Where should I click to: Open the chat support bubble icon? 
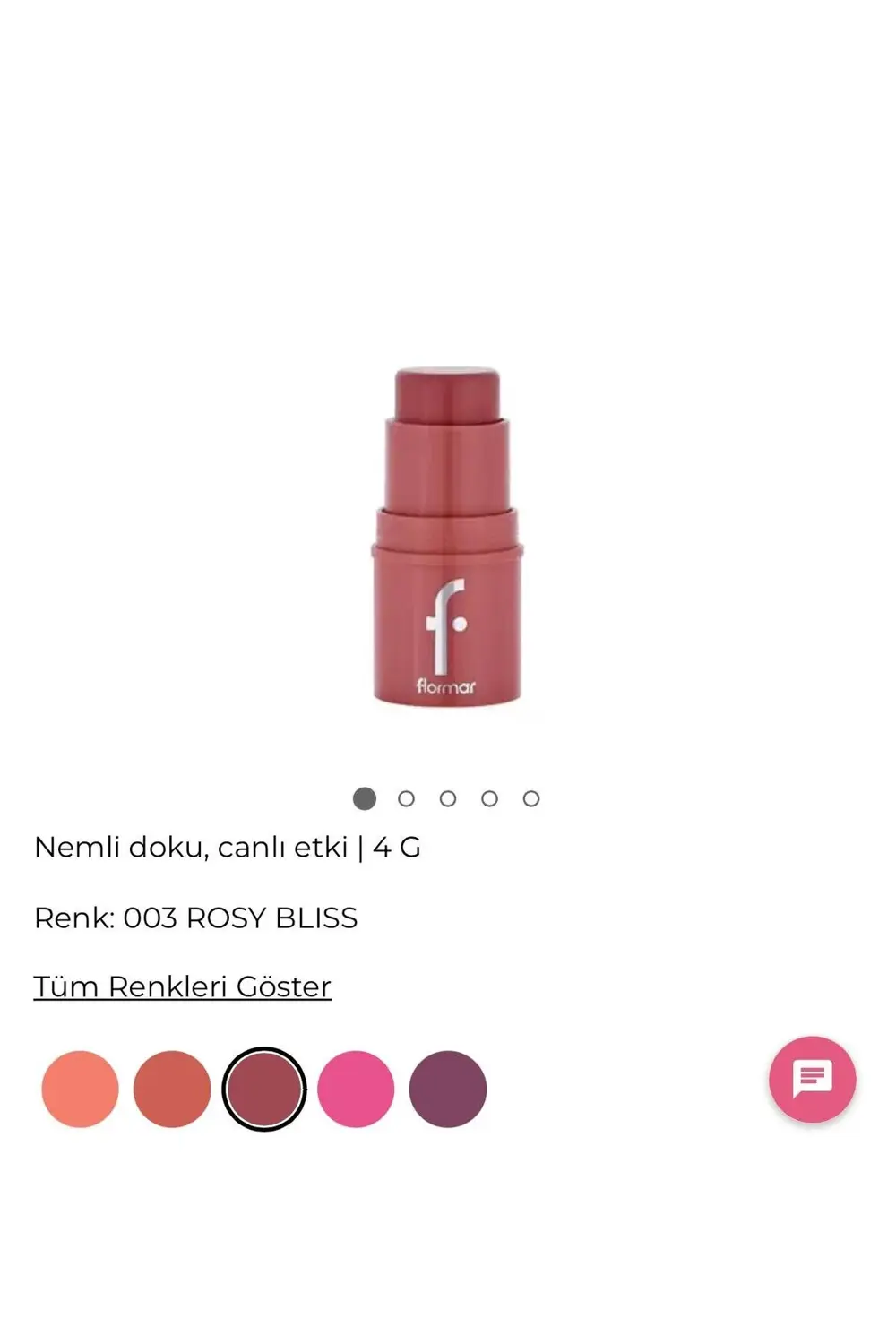click(811, 1081)
